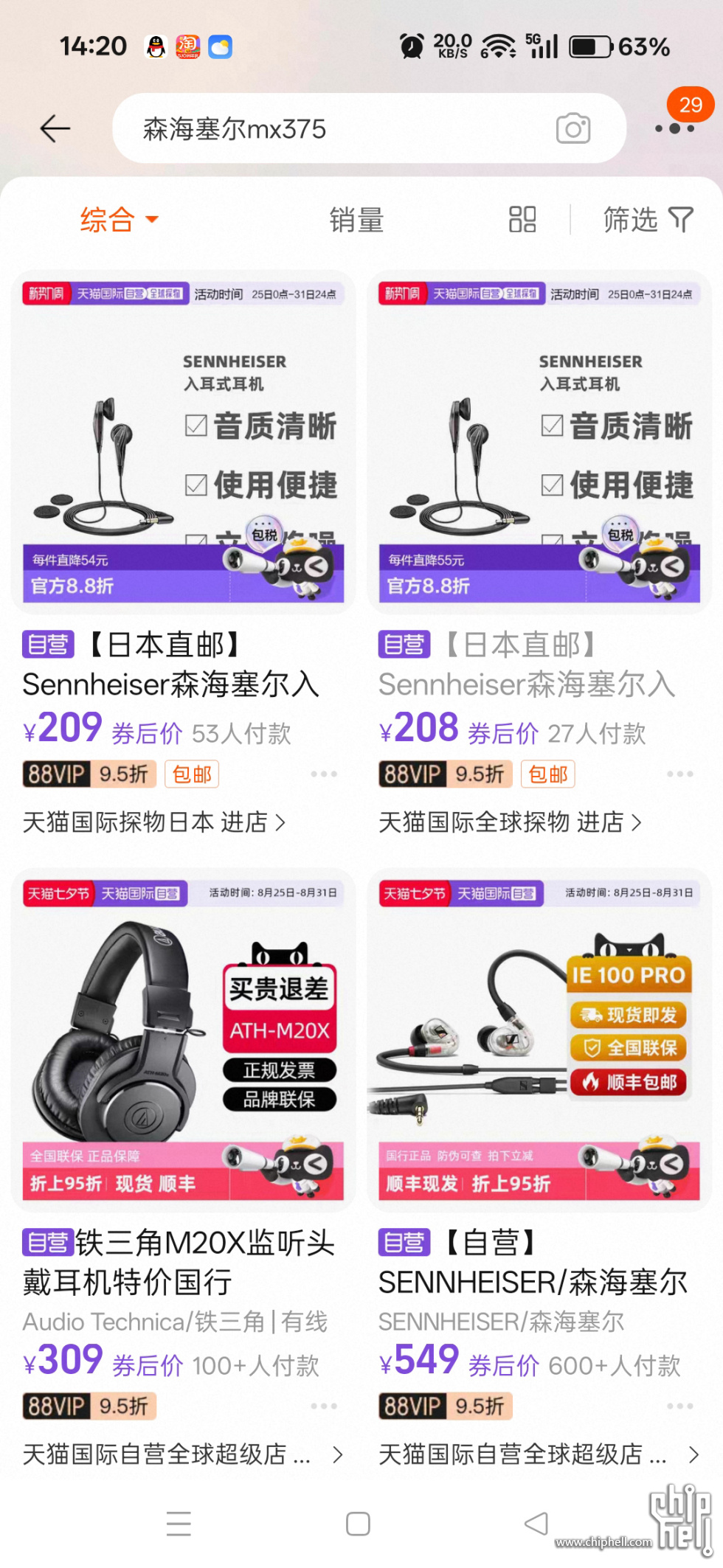The height and width of the screenshot is (1568, 723).
Task: View the IE 100 PRO ¥549 product
Action: tap(539, 1040)
